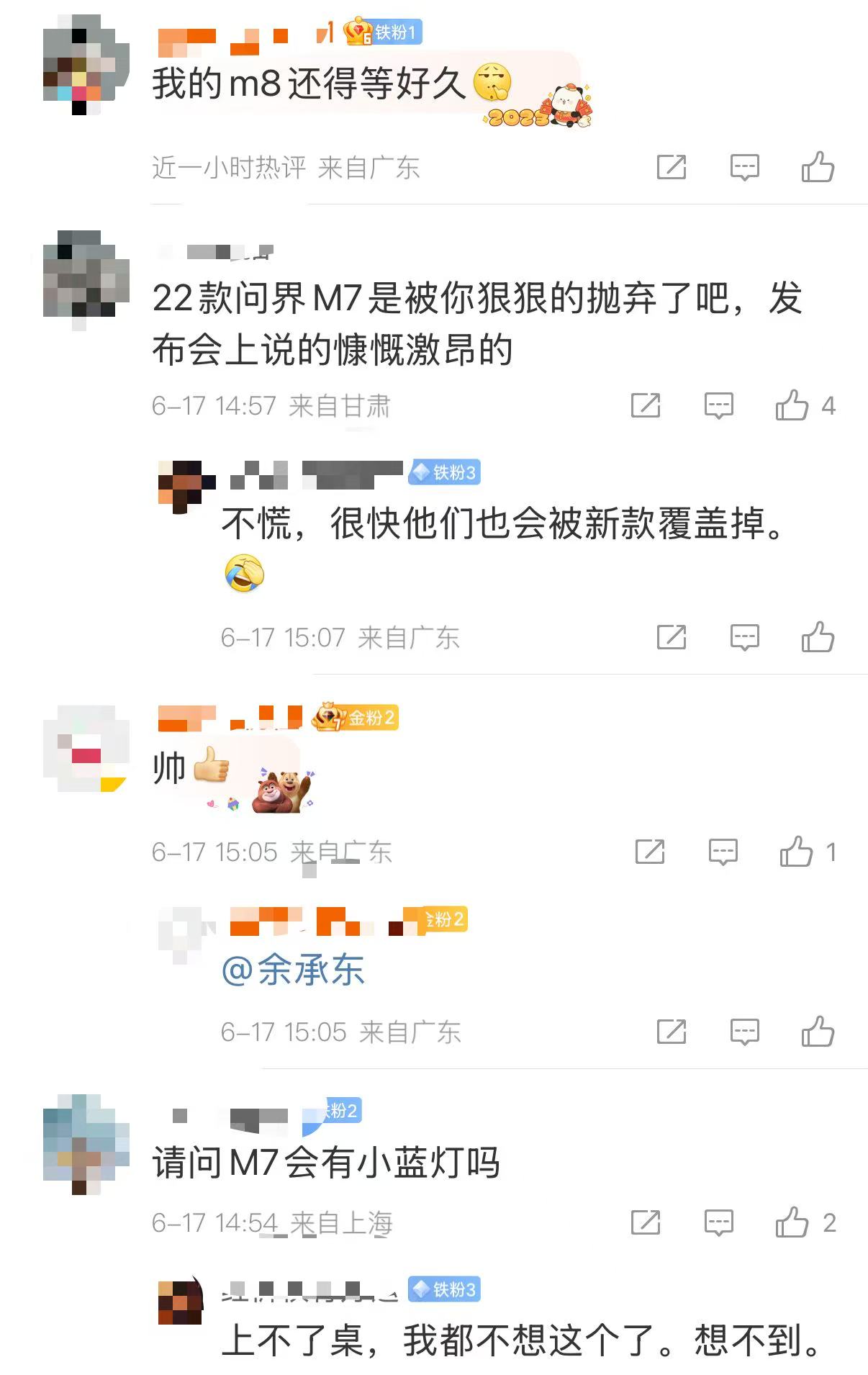This screenshot has height=1375, width=868.
Task: Like the 22款问界M7 comment
Action: pos(792,405)
